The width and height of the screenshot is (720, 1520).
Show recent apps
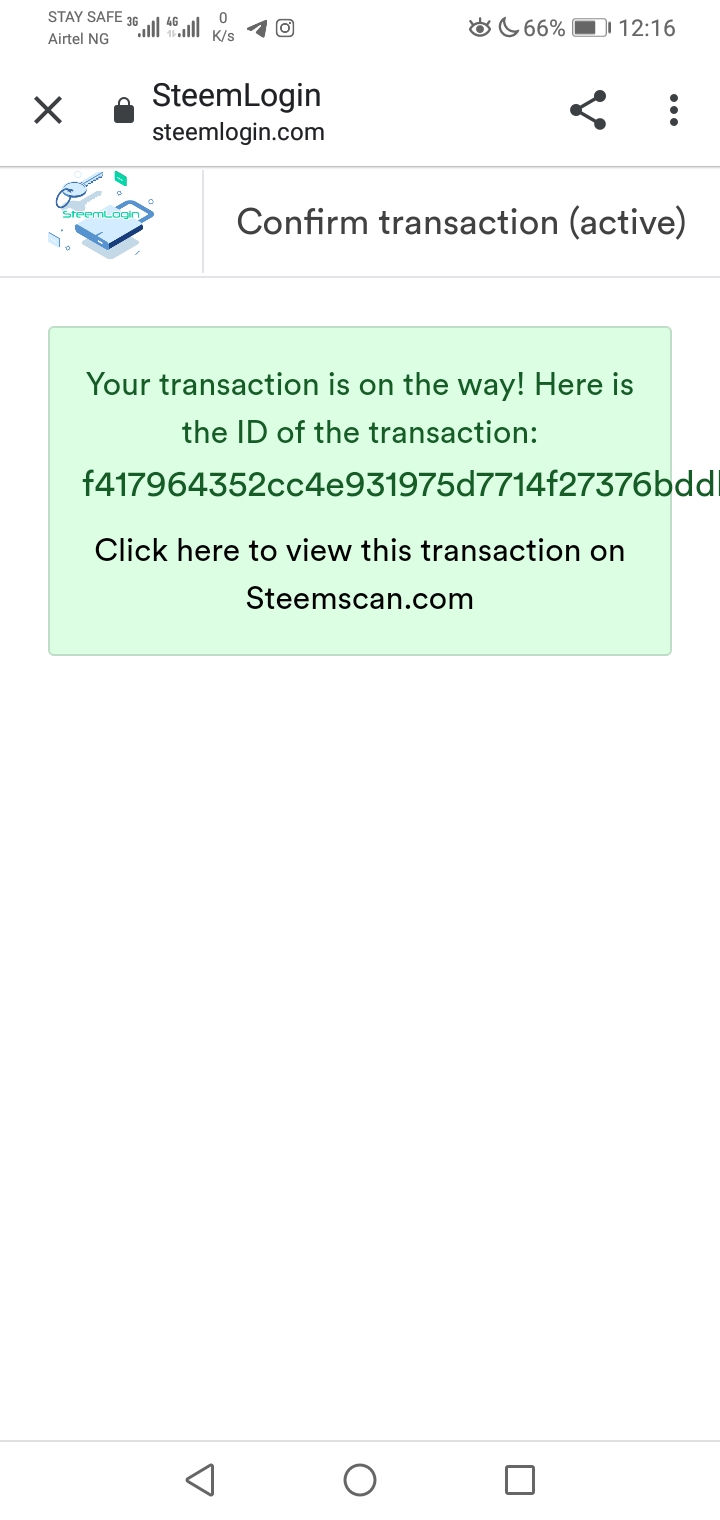pyautogui.click(x=520, y=1479)
